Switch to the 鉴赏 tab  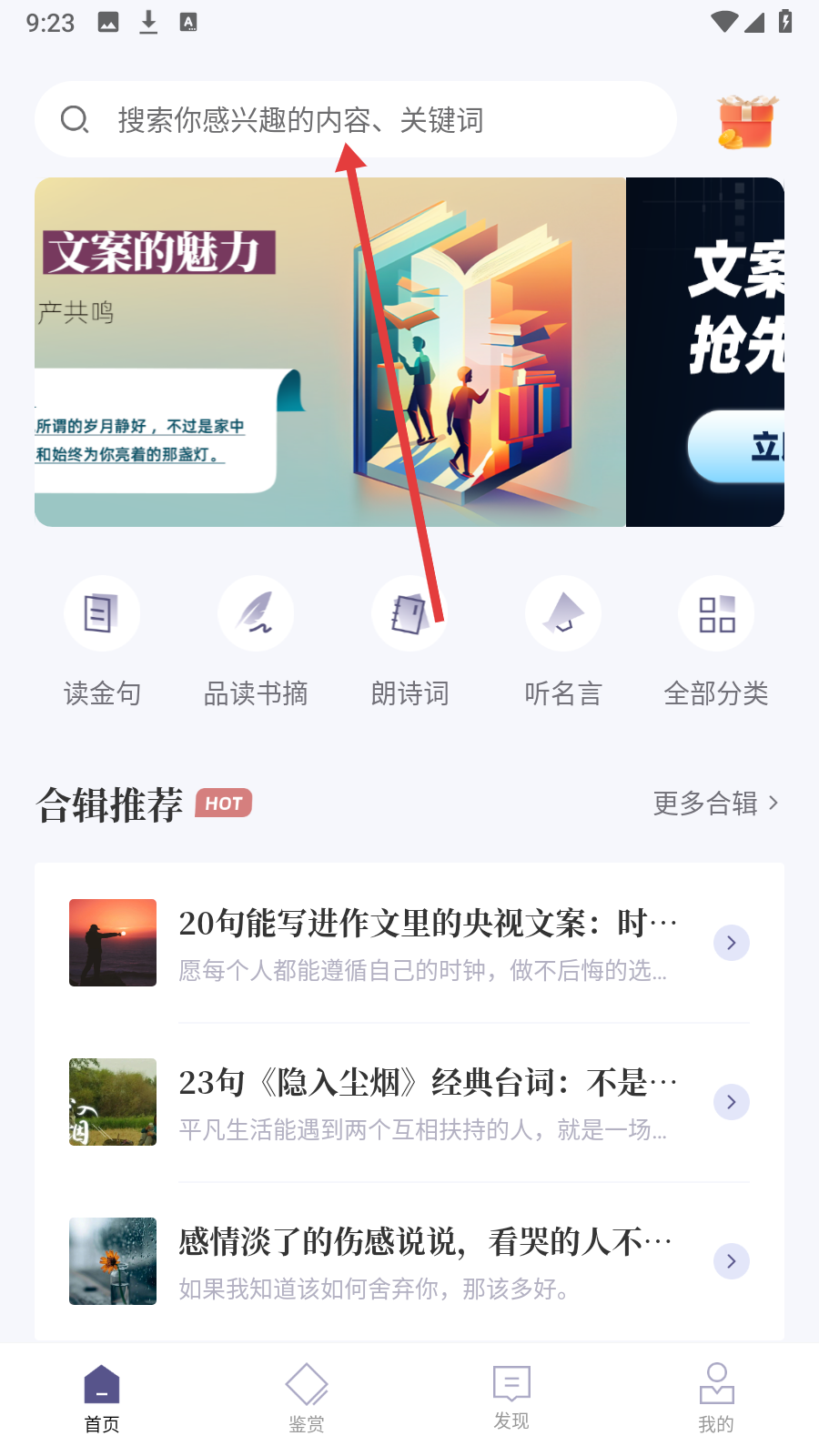[x=307, y=1399]
